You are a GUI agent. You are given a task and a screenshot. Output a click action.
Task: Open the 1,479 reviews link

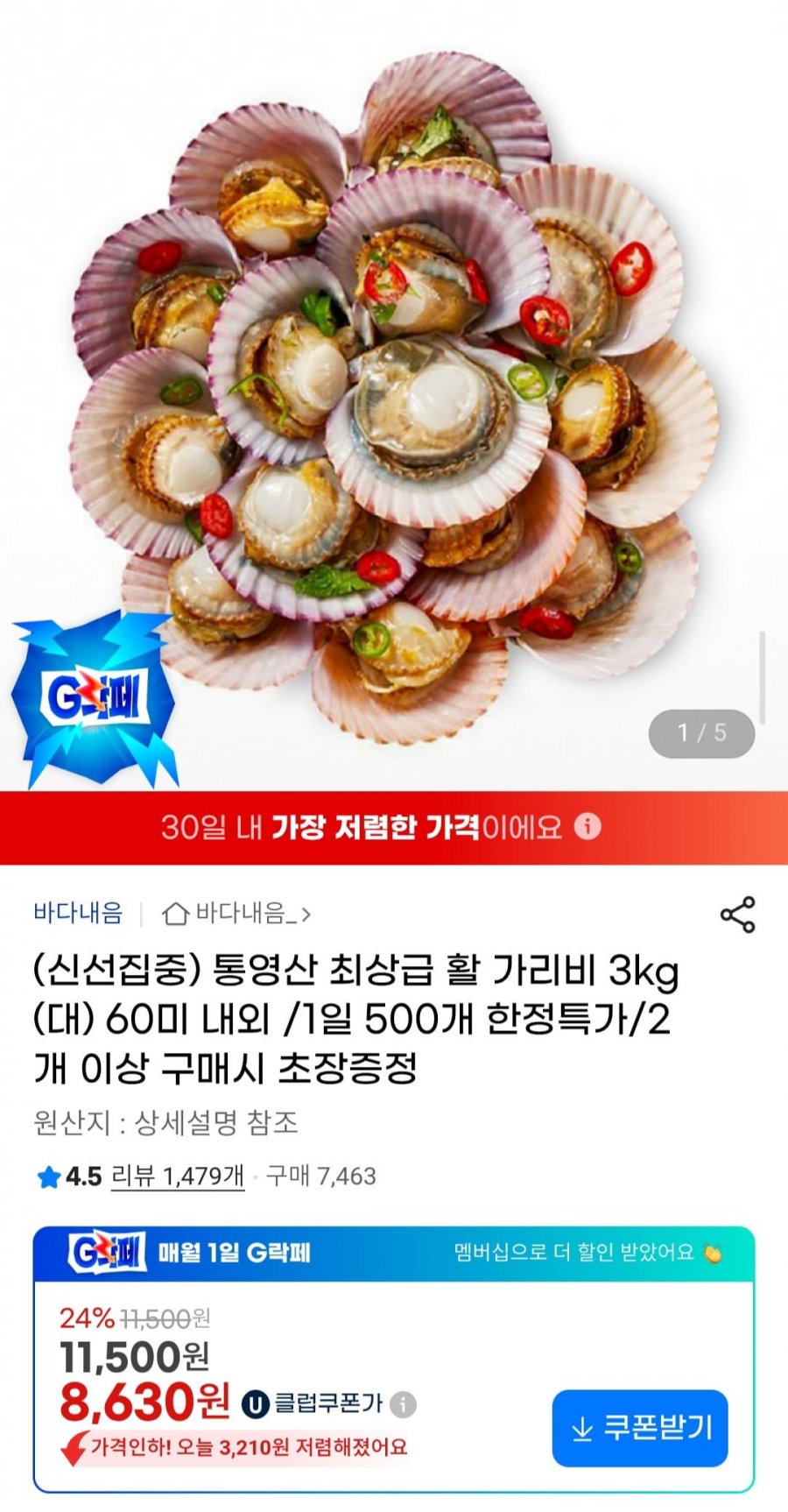[178, 1176]
